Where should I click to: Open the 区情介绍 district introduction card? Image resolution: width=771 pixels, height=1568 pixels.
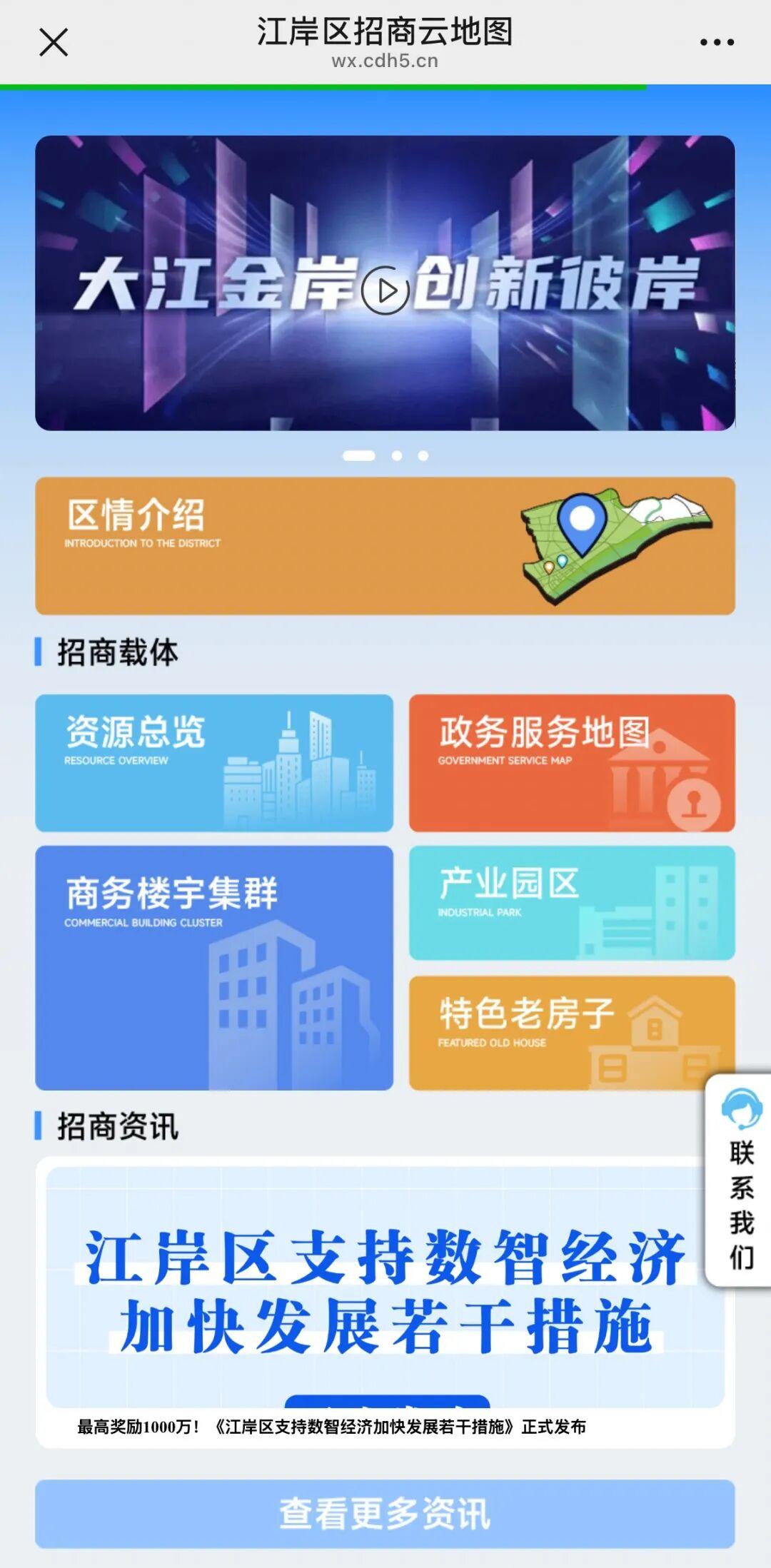385,546
